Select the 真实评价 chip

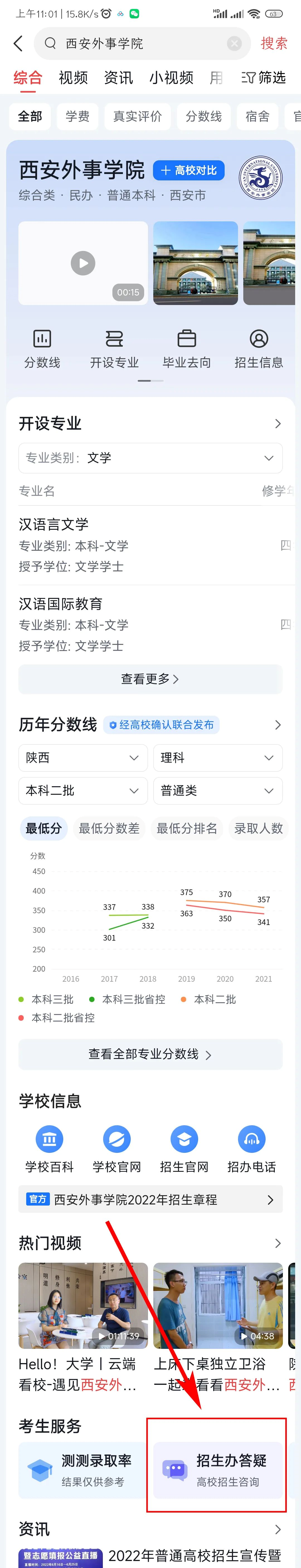pos(137,116)
